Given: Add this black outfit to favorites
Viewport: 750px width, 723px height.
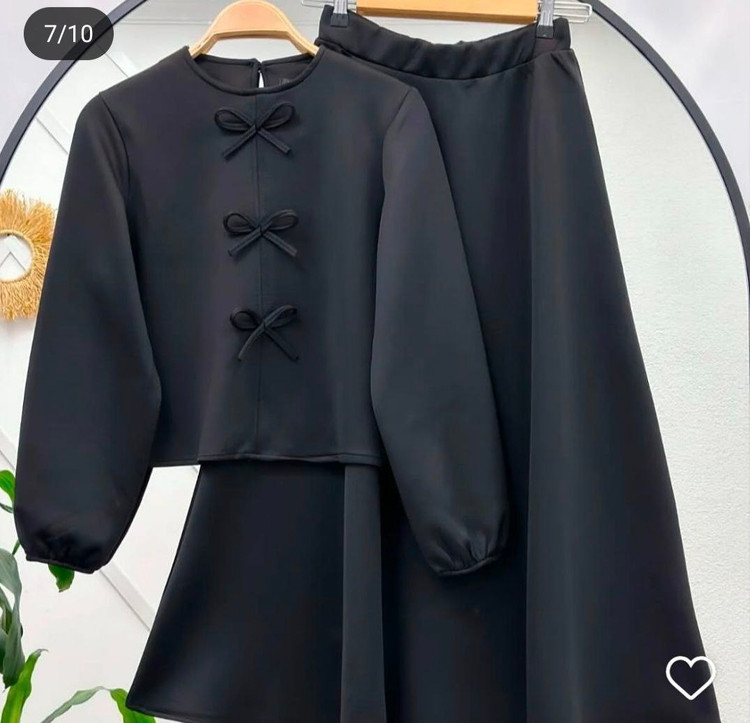Looking at the screenshot, I should click(x=690, y=677).
